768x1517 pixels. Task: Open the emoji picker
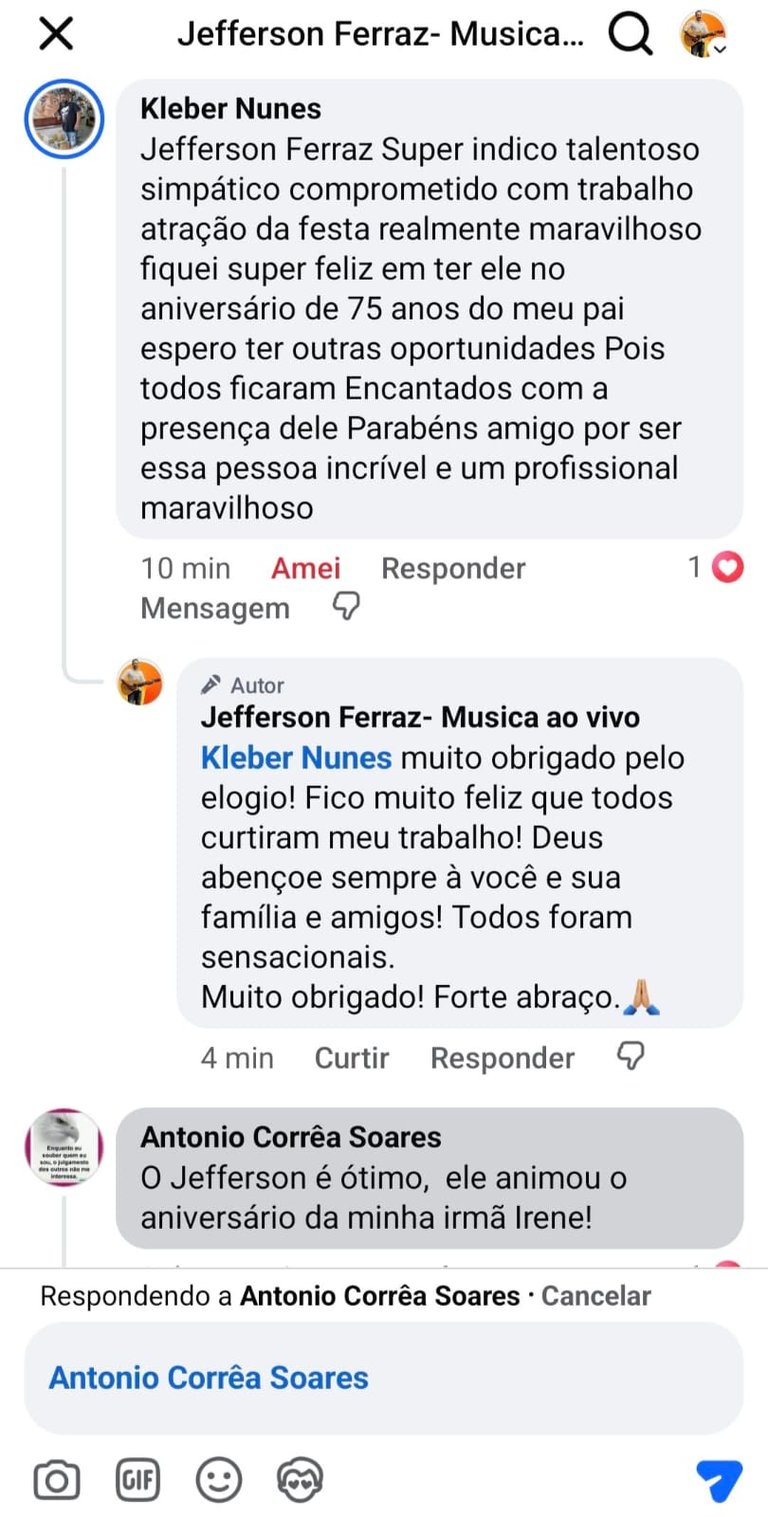click(x=218, y=1479)
